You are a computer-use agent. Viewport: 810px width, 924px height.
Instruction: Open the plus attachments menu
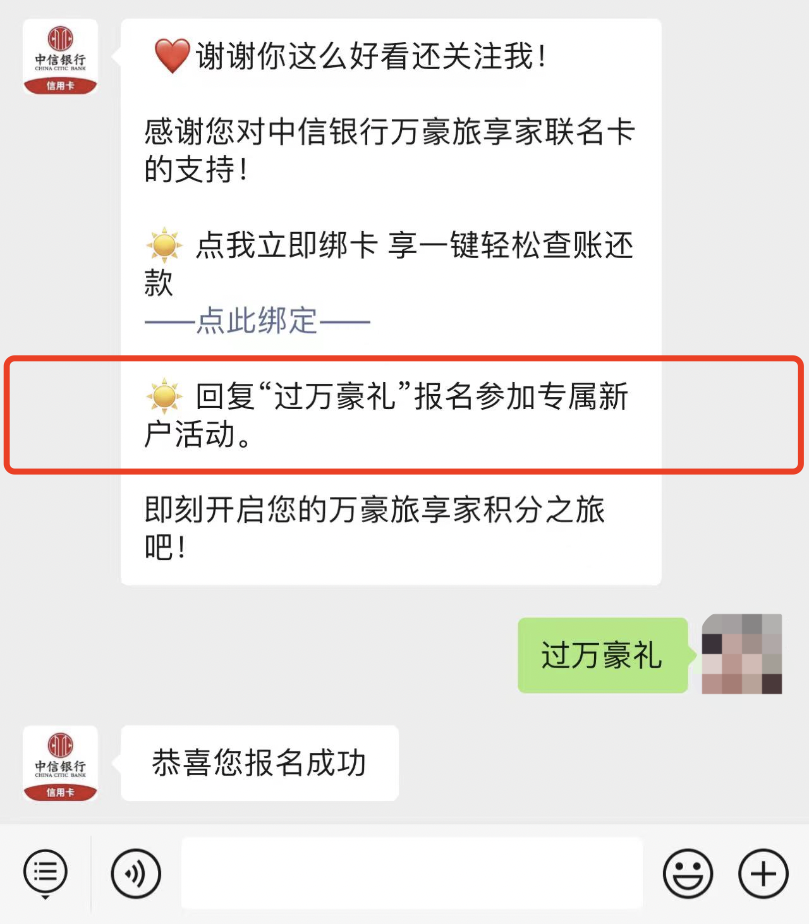[763, 875]
